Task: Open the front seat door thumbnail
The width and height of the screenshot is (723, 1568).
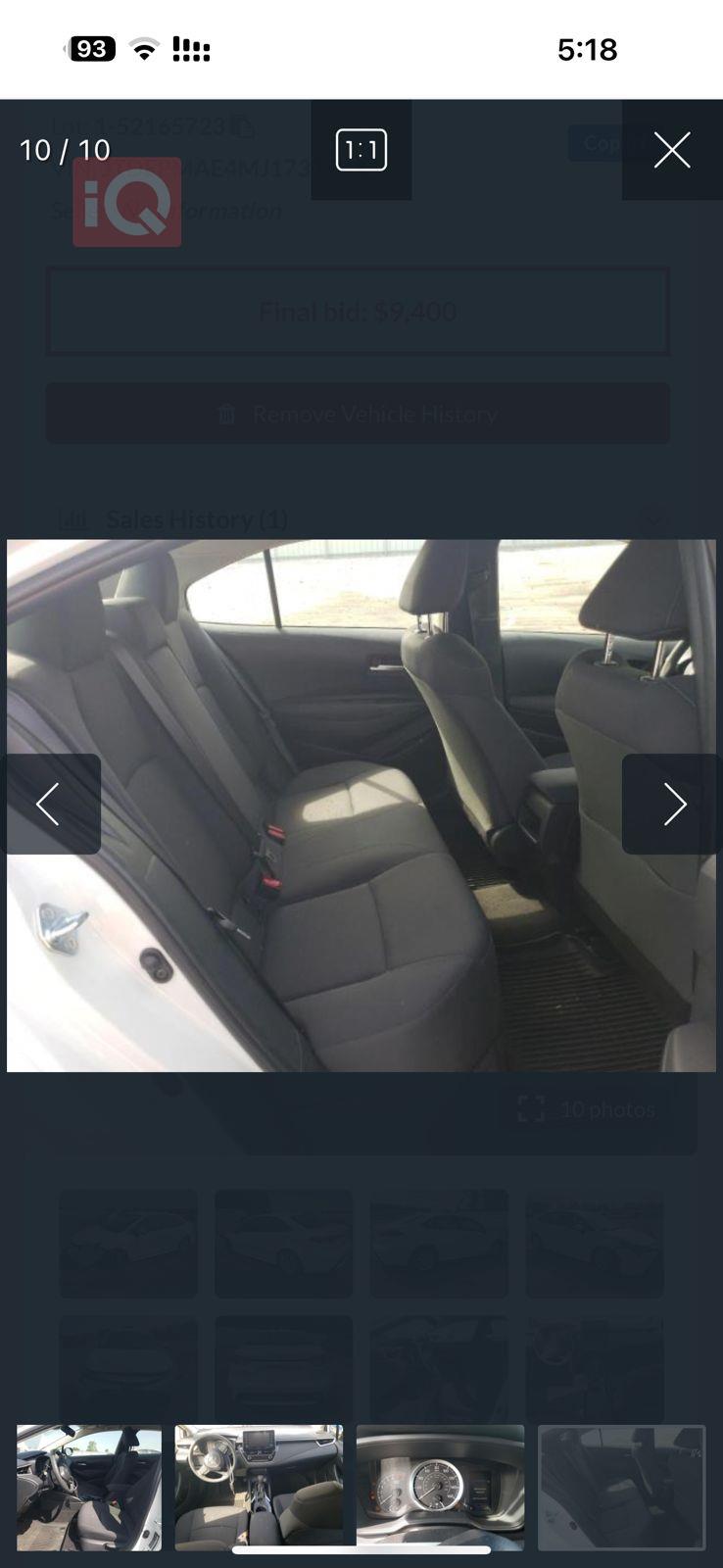Action: click(89, 1487)
